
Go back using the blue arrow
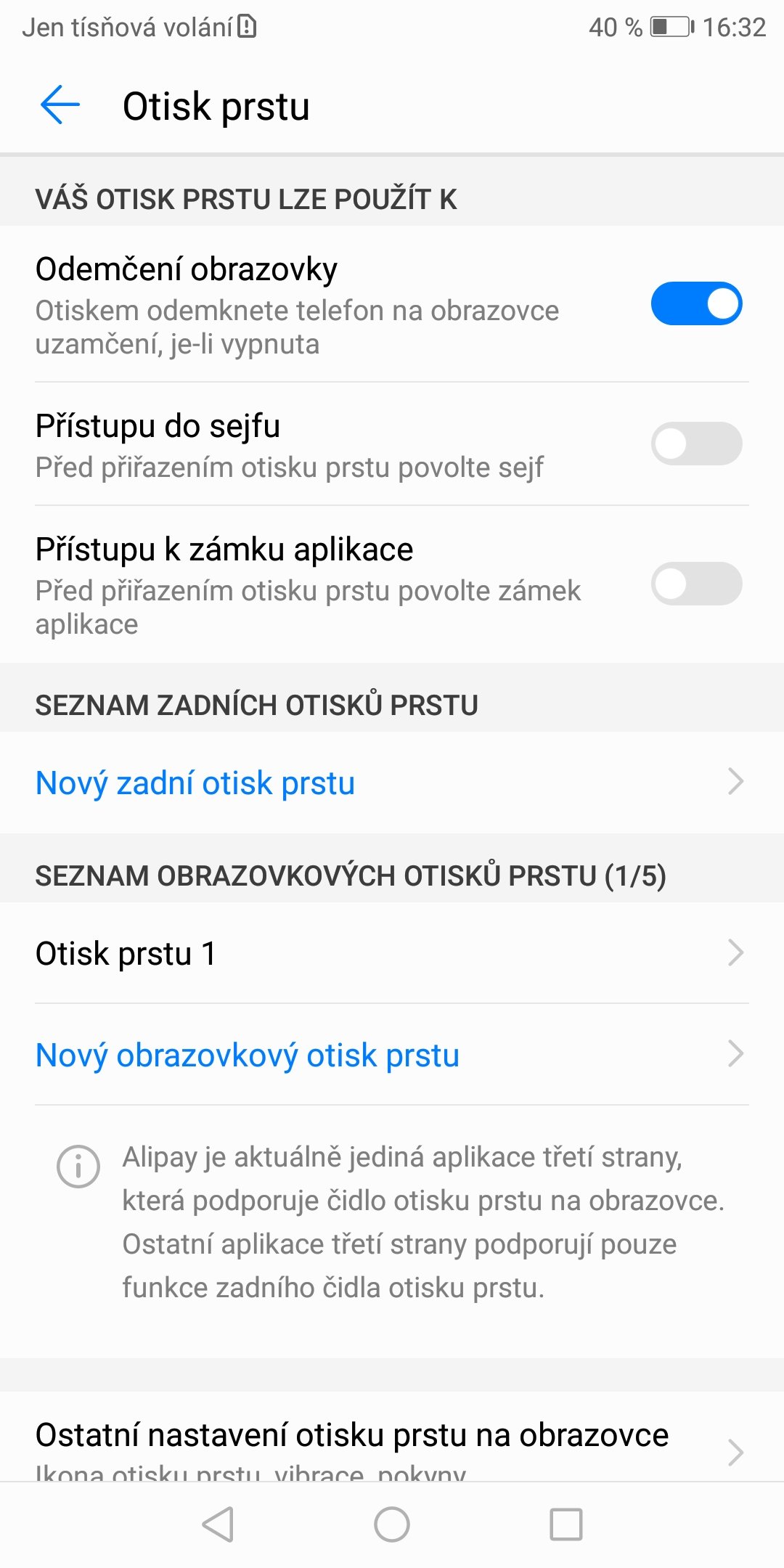[60, 105]
